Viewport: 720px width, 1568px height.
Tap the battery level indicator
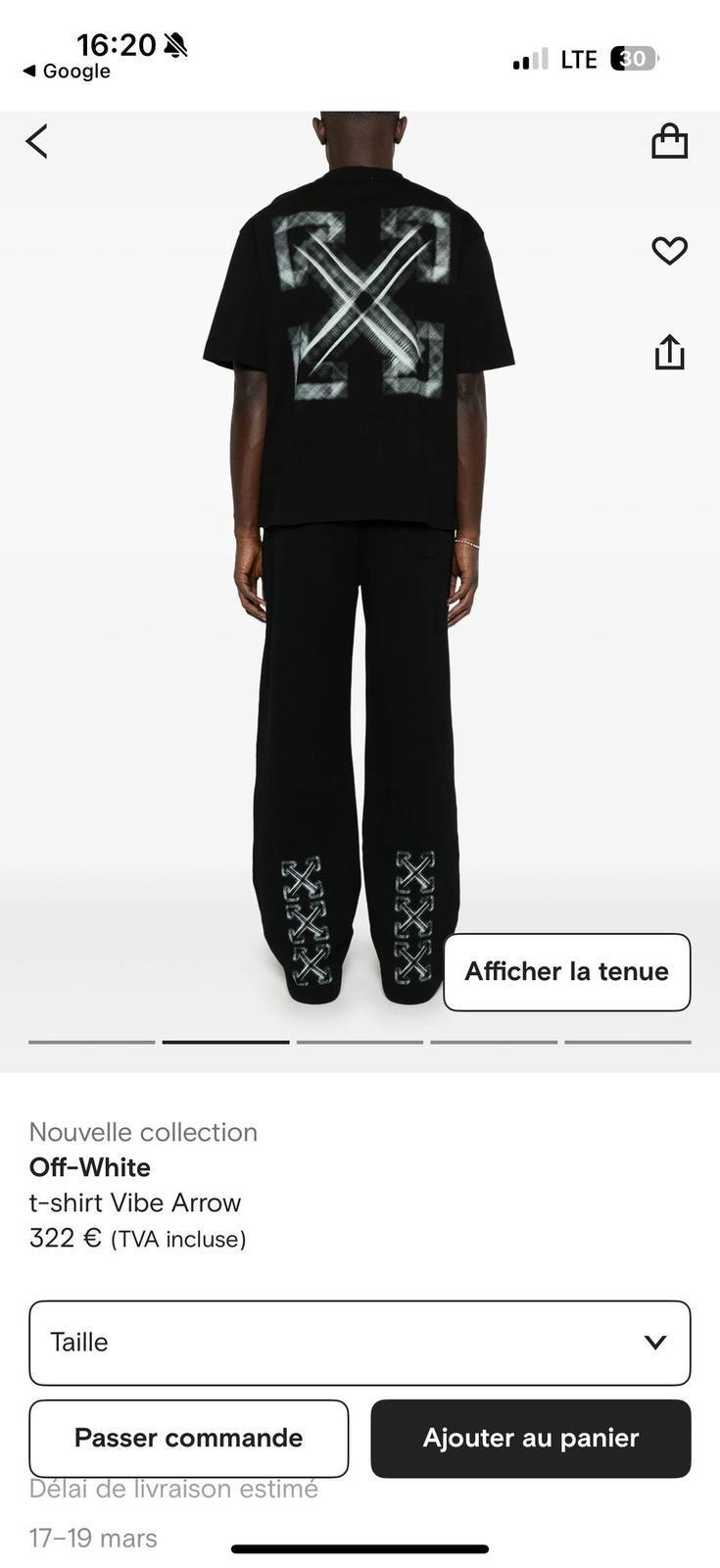point(635,59)
